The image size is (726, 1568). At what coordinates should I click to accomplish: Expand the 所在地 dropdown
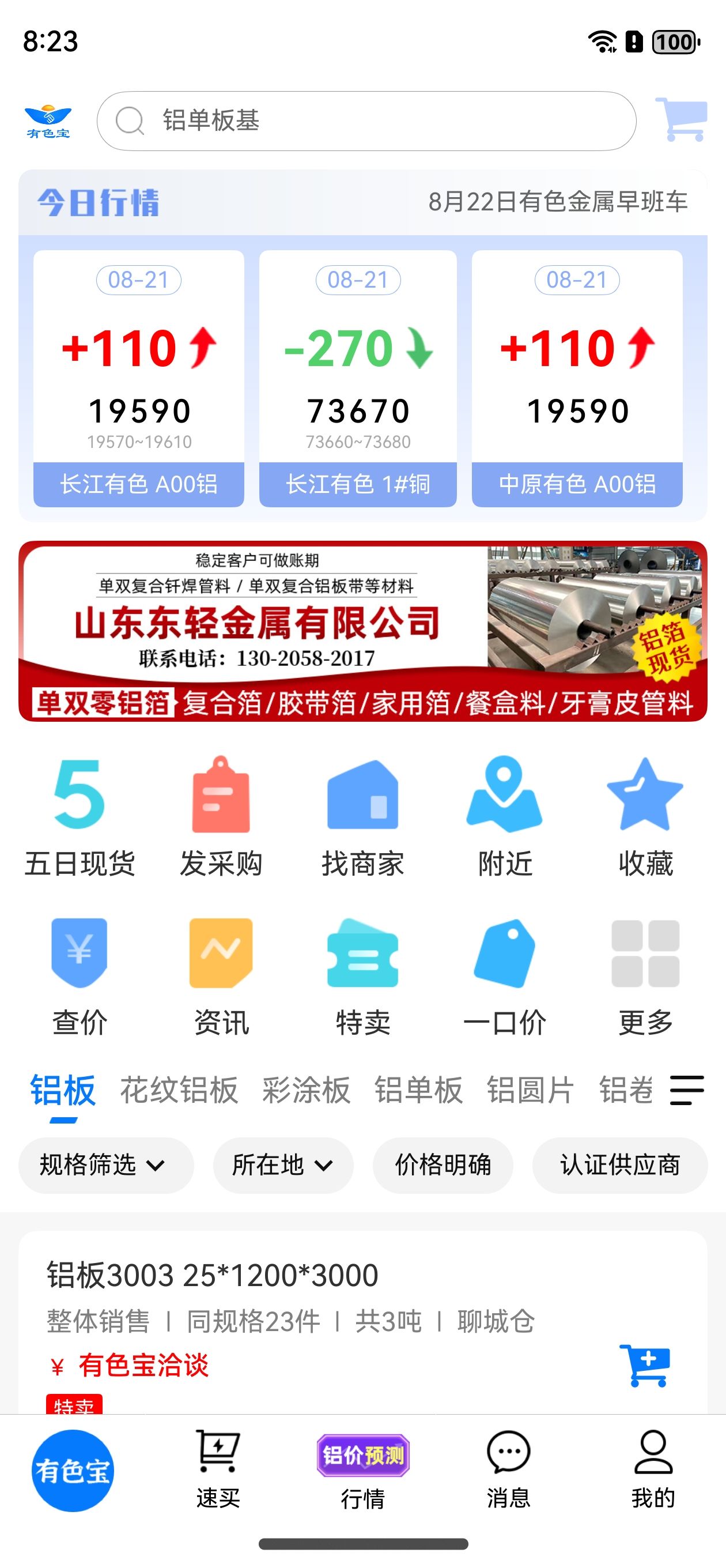point(283,1165)
